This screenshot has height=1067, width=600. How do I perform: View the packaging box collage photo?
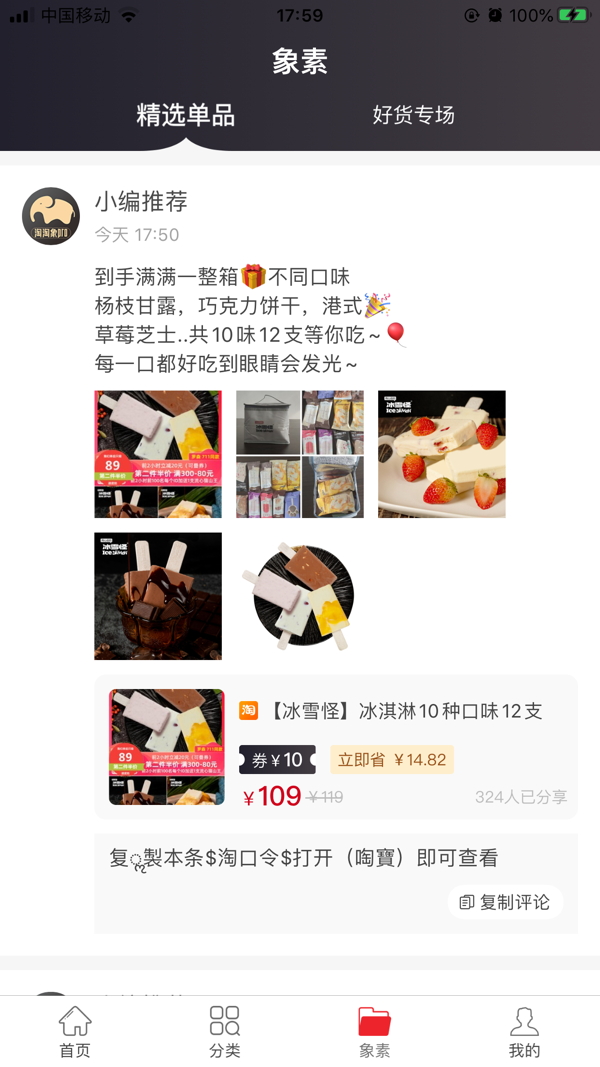300,454
